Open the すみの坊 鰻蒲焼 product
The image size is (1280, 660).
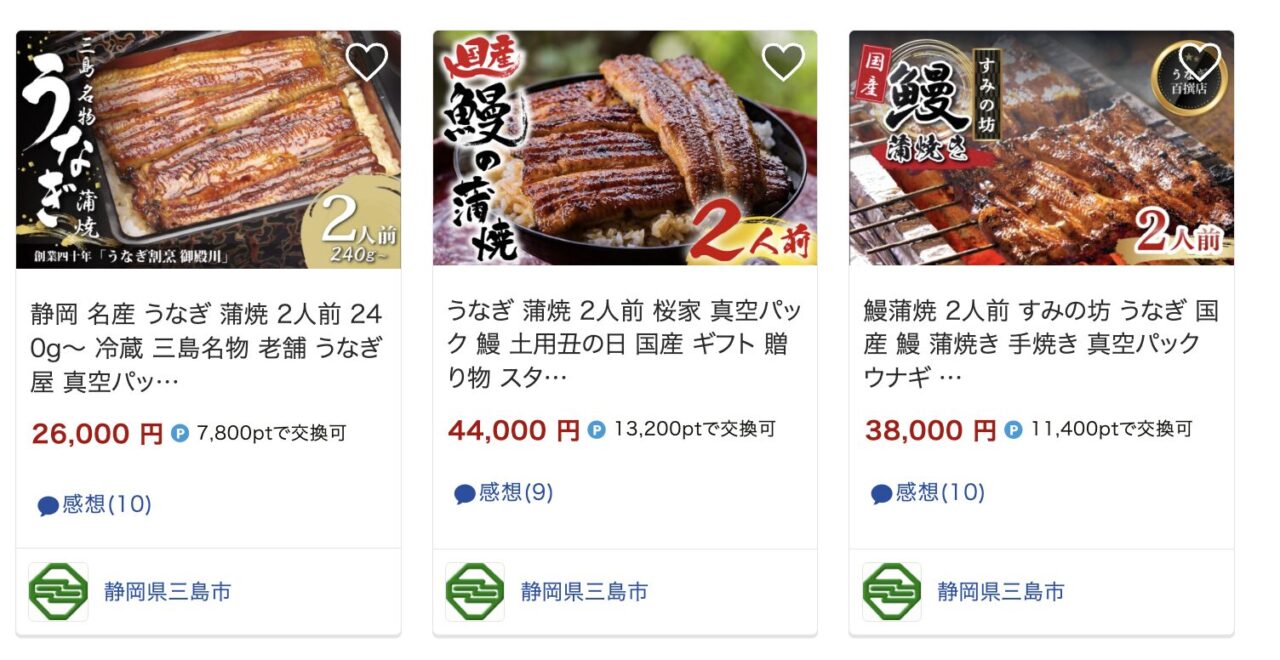tap(1040, 344)
